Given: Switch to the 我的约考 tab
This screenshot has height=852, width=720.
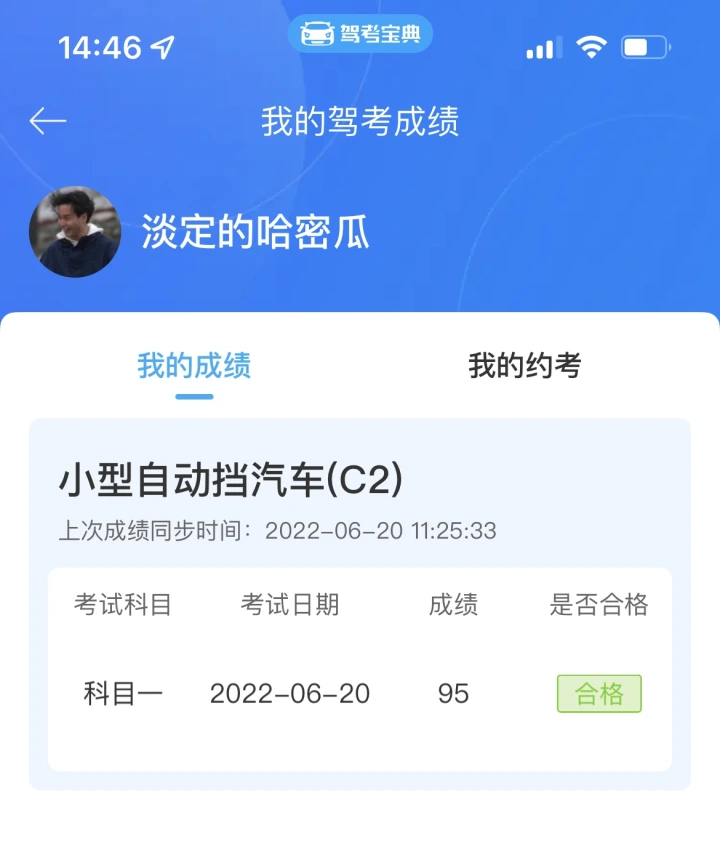Looking at the screenshot, I should point(524,366).
